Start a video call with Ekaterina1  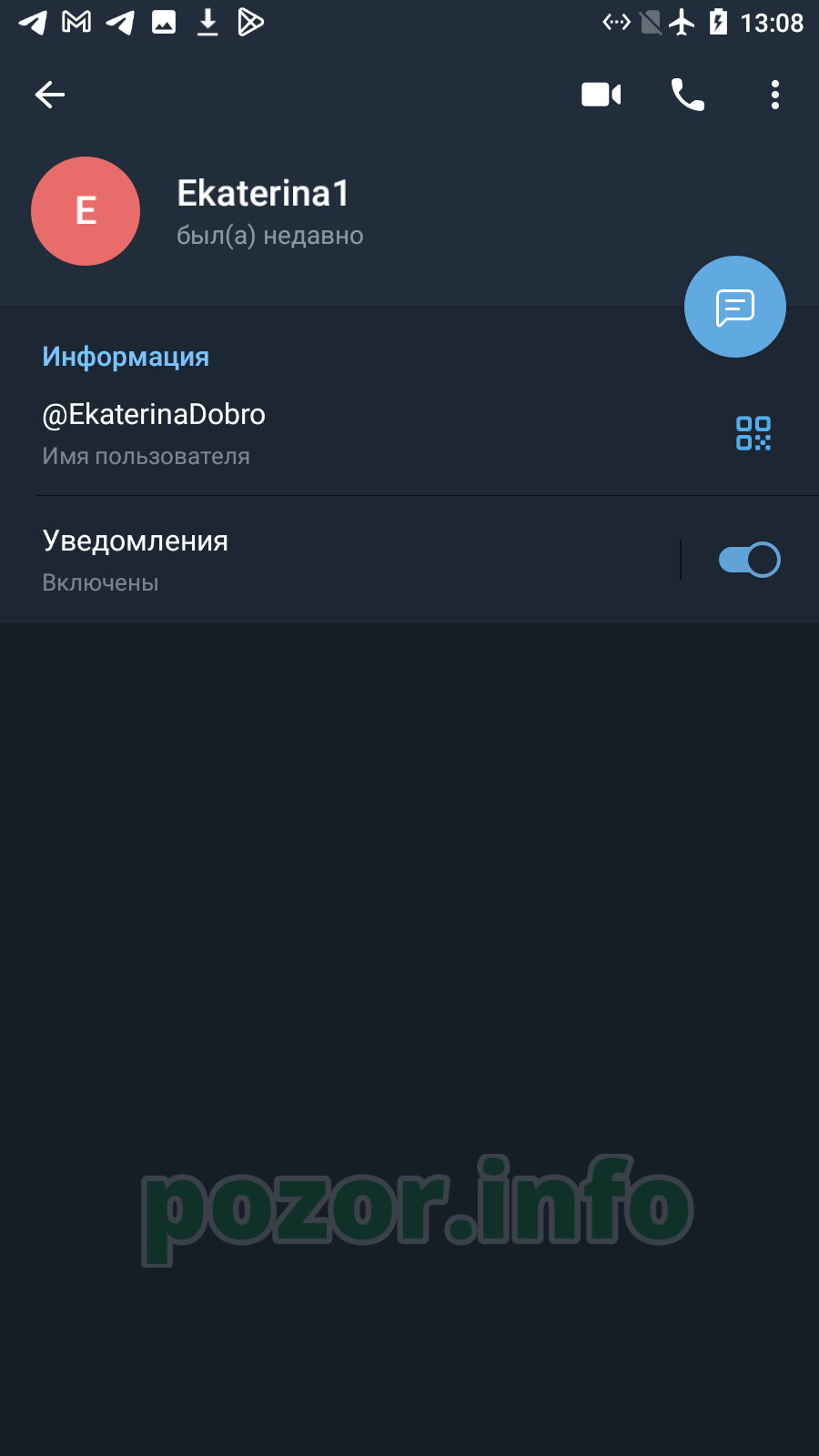tap(602, 95)
